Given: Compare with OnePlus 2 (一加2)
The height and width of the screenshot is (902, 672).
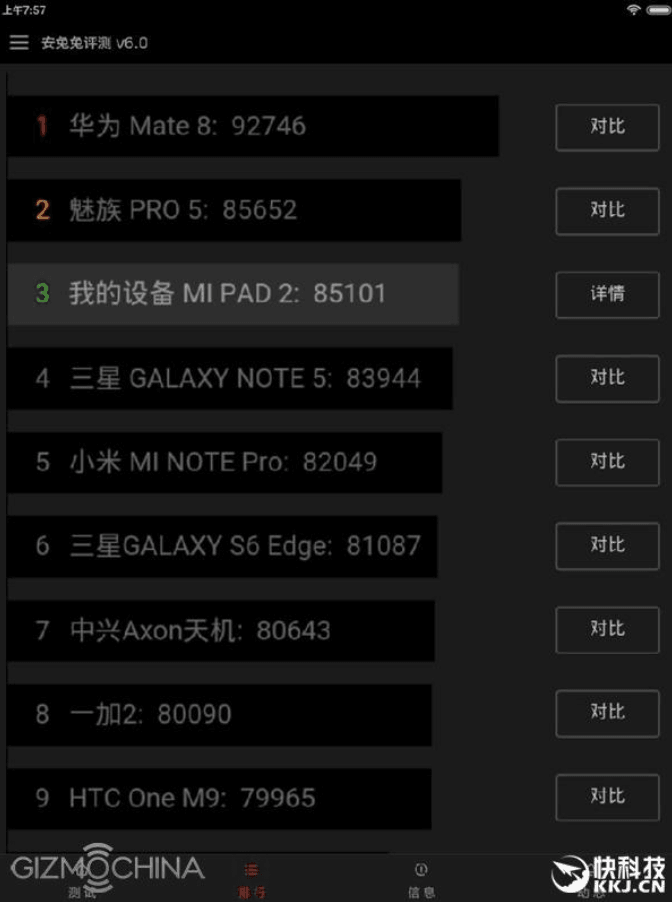Looking at the screenshot, I should pos(607,713).
